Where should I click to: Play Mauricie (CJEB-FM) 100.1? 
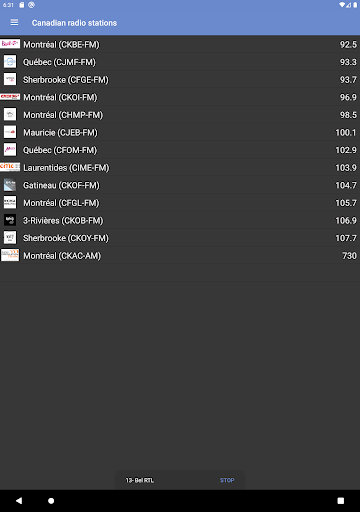(x=180, y=132)
